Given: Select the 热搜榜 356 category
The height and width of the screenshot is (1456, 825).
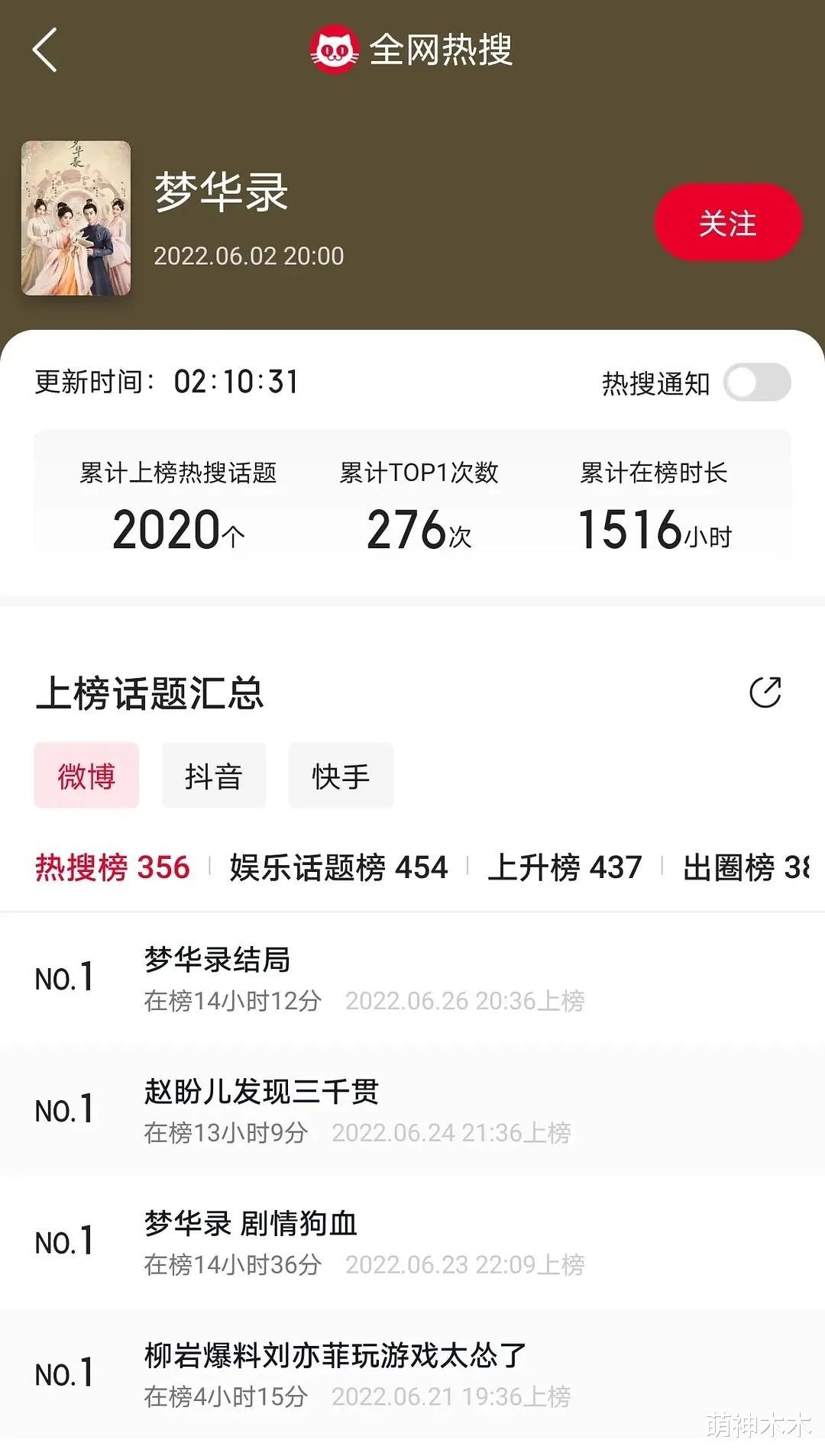Looking at the screenshot, I should tap(112, 867).
